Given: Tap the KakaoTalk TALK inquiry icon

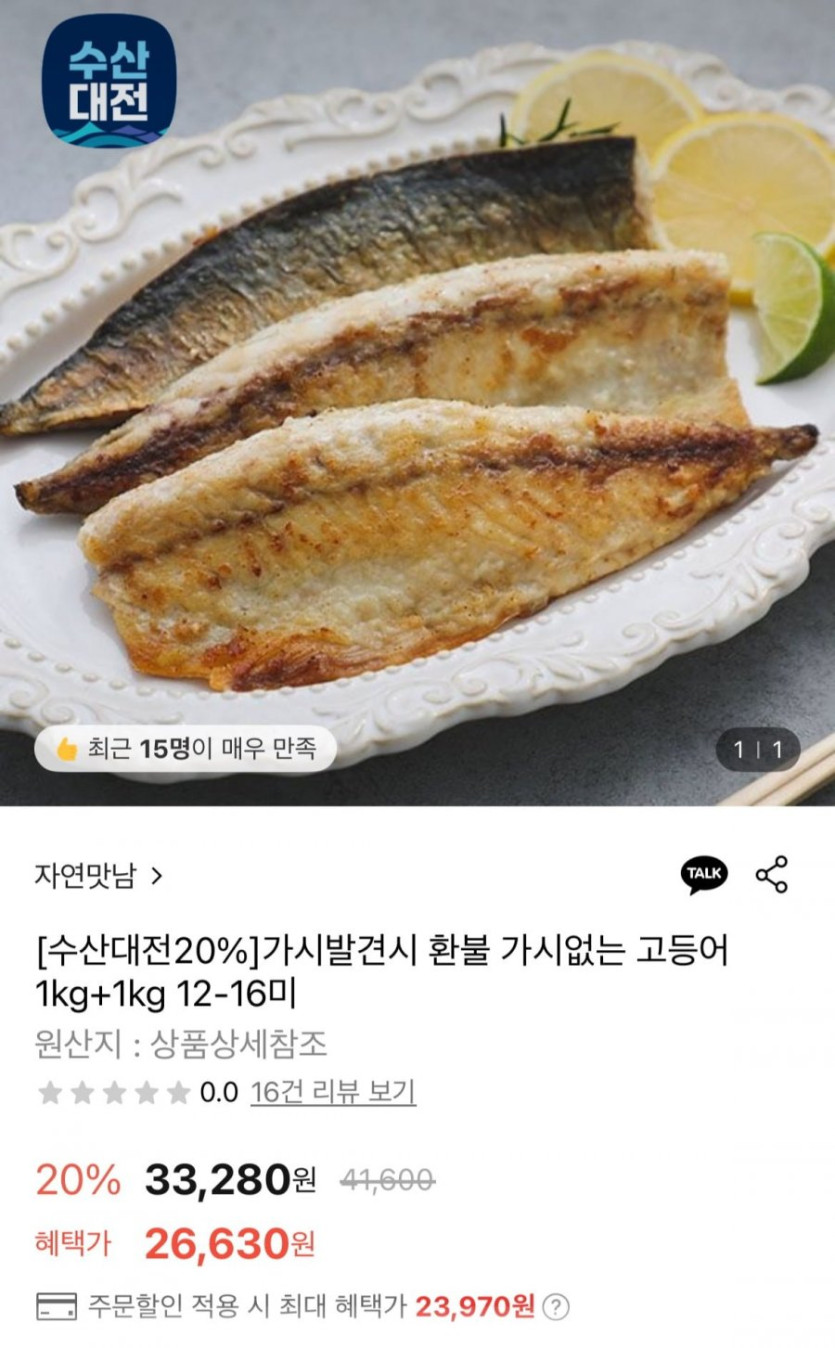Looking at the screenshot, I should click(x=704, y=874).
